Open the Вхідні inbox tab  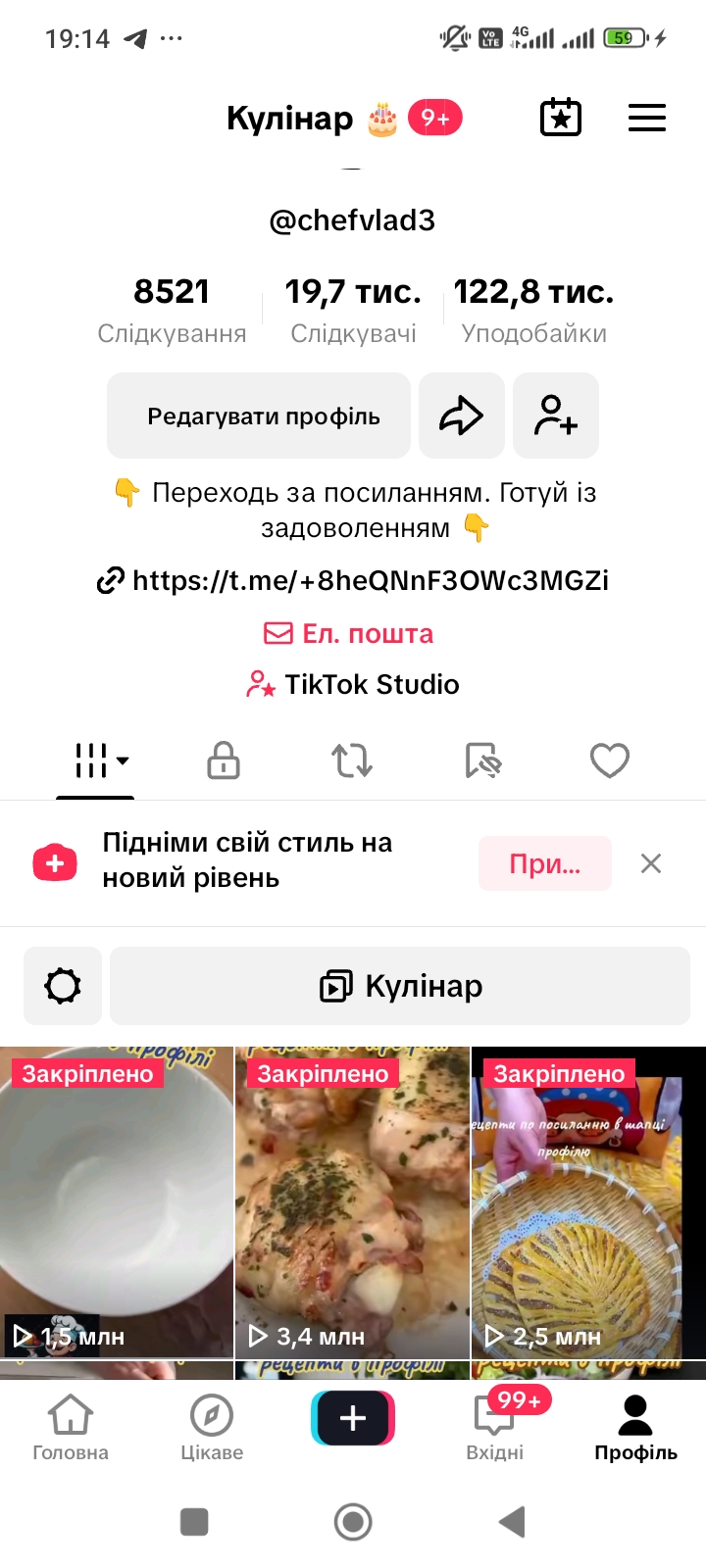click(x=495, y=1427)
